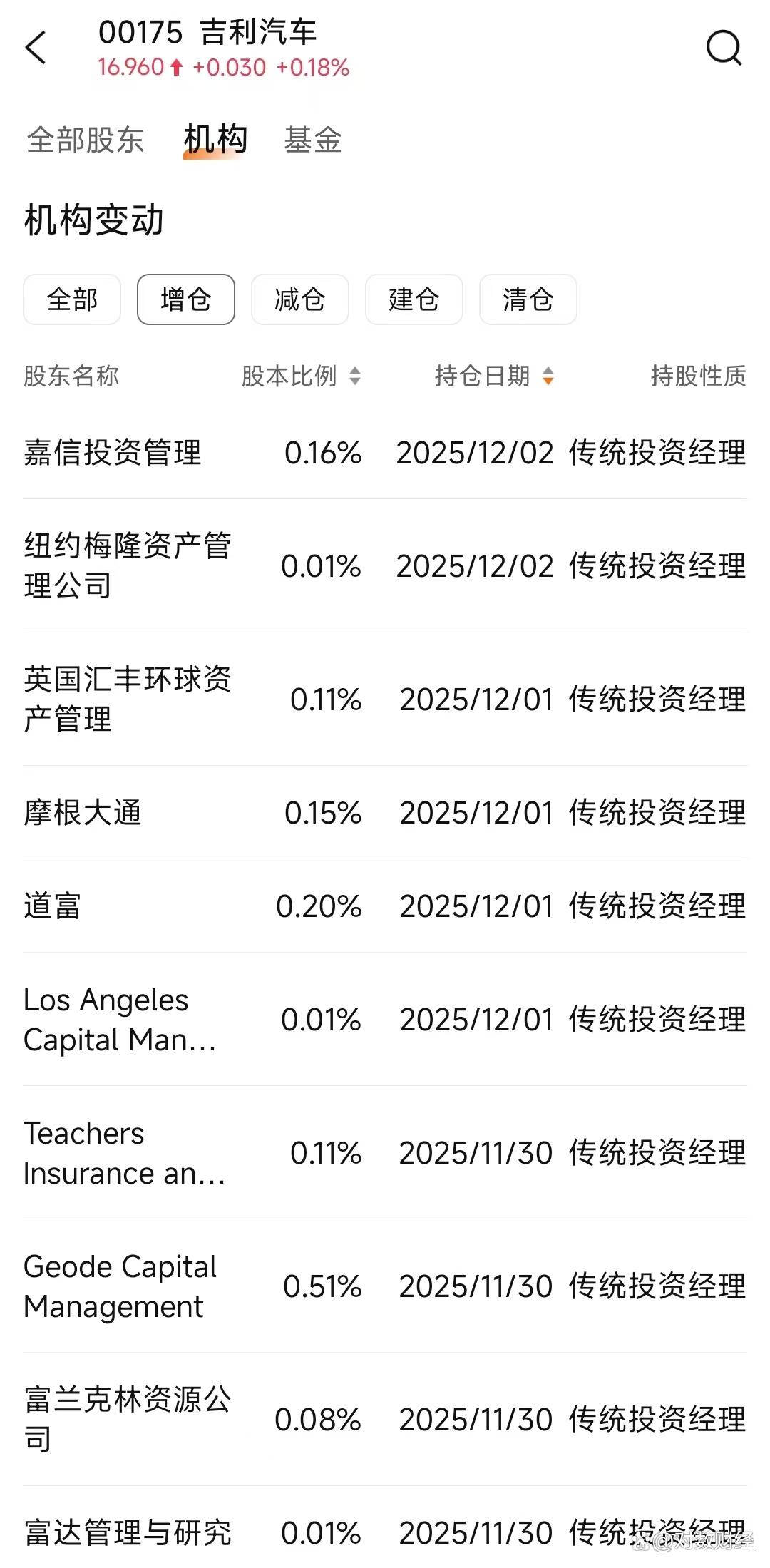Select the 机构 tab
This screenshot has height=1568, width=770.
215,140
